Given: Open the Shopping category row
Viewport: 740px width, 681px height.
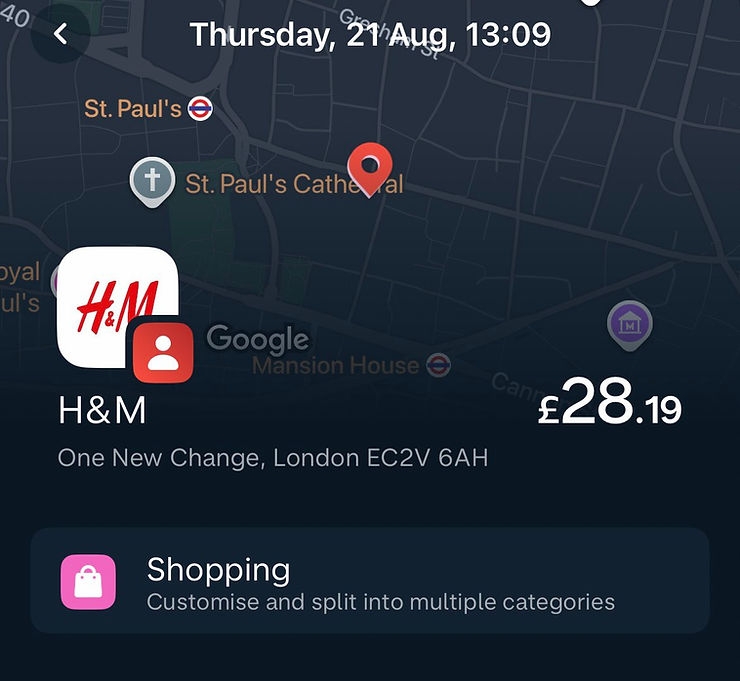Looking at the screenshot, I should pyautogui.click(x=369, y=581).
